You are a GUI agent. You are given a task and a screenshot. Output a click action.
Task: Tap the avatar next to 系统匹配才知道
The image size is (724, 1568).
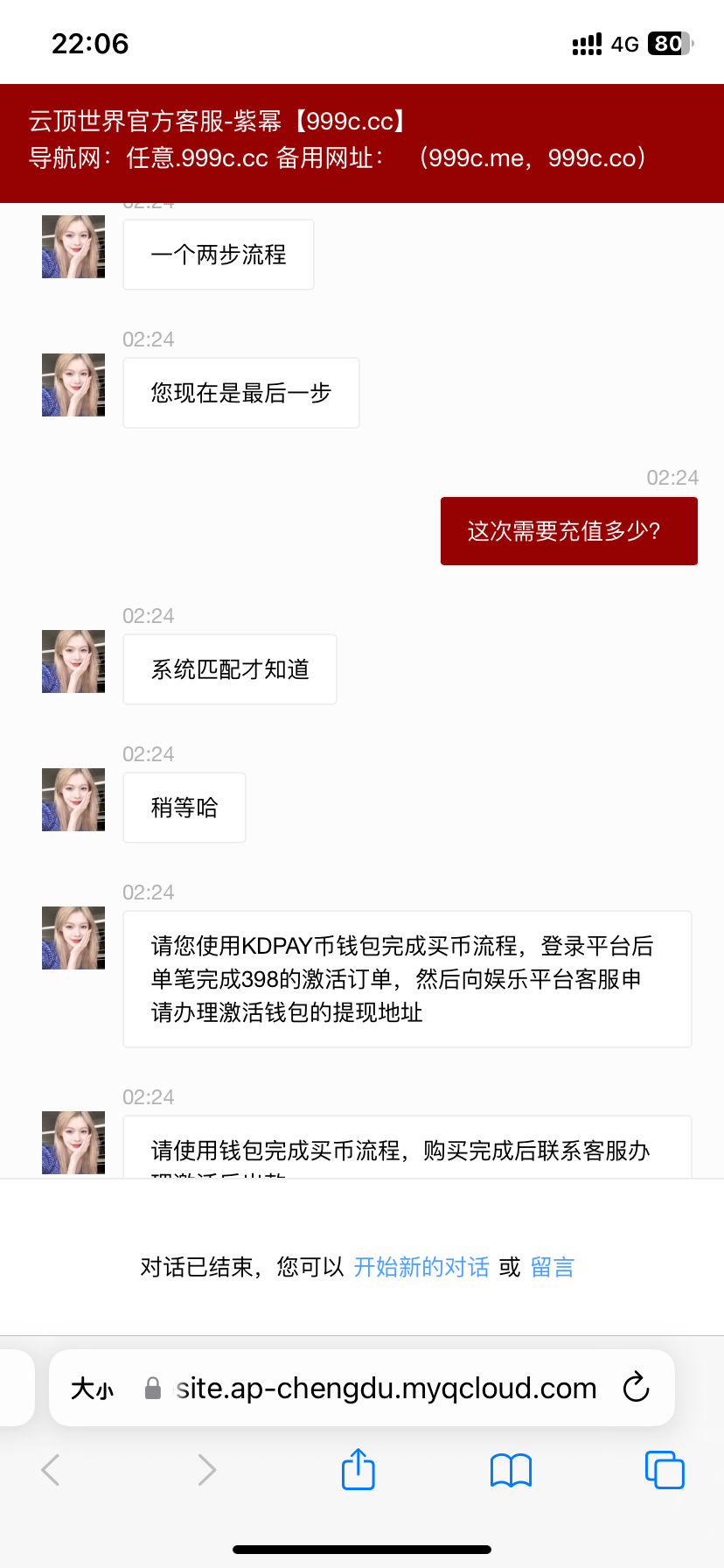tap(73, 661)
